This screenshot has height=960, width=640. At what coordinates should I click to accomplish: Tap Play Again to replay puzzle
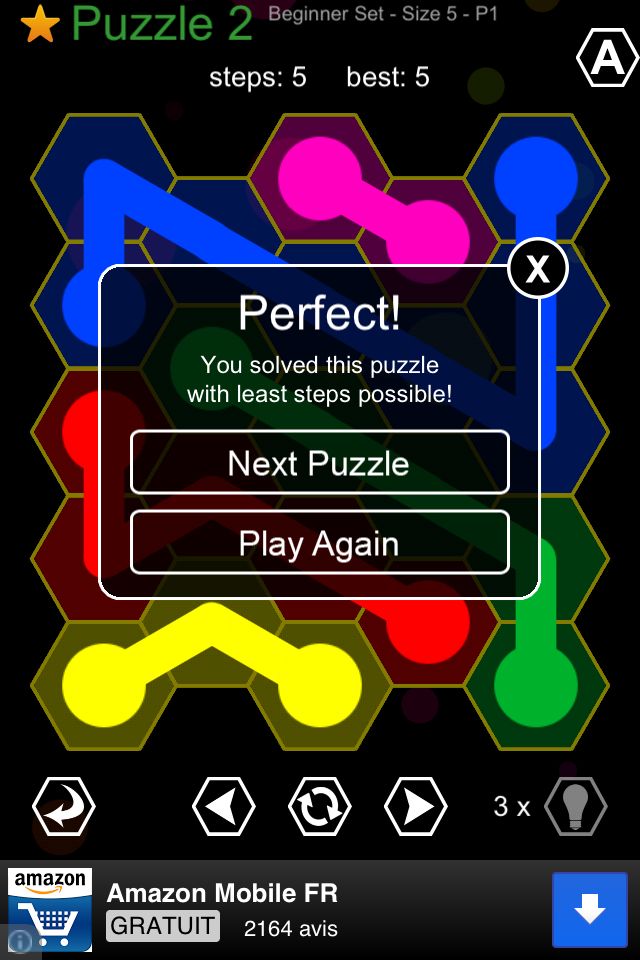pos(319,544)
